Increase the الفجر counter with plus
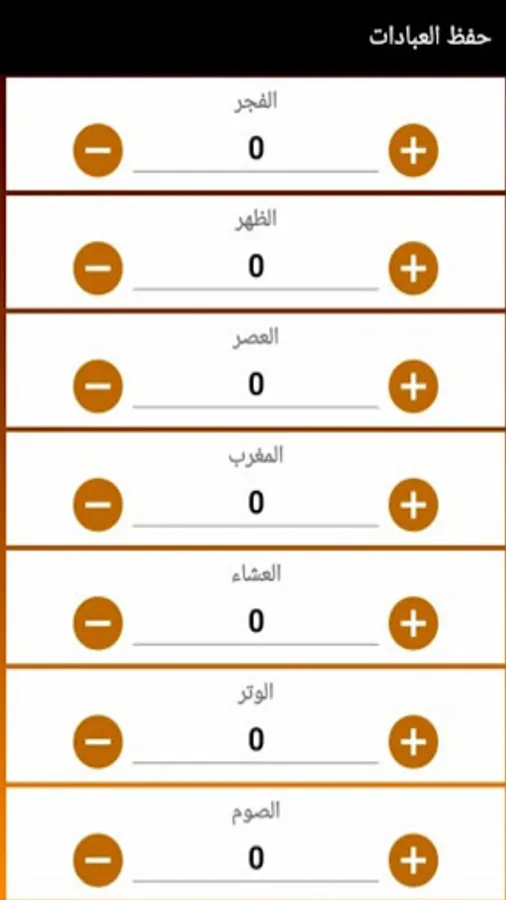This screenshot has height=900, width=506. [413, 150]
